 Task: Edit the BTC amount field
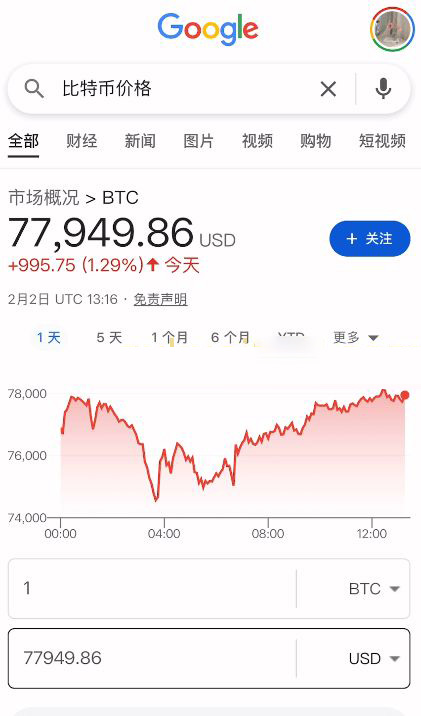pos(152,589)
